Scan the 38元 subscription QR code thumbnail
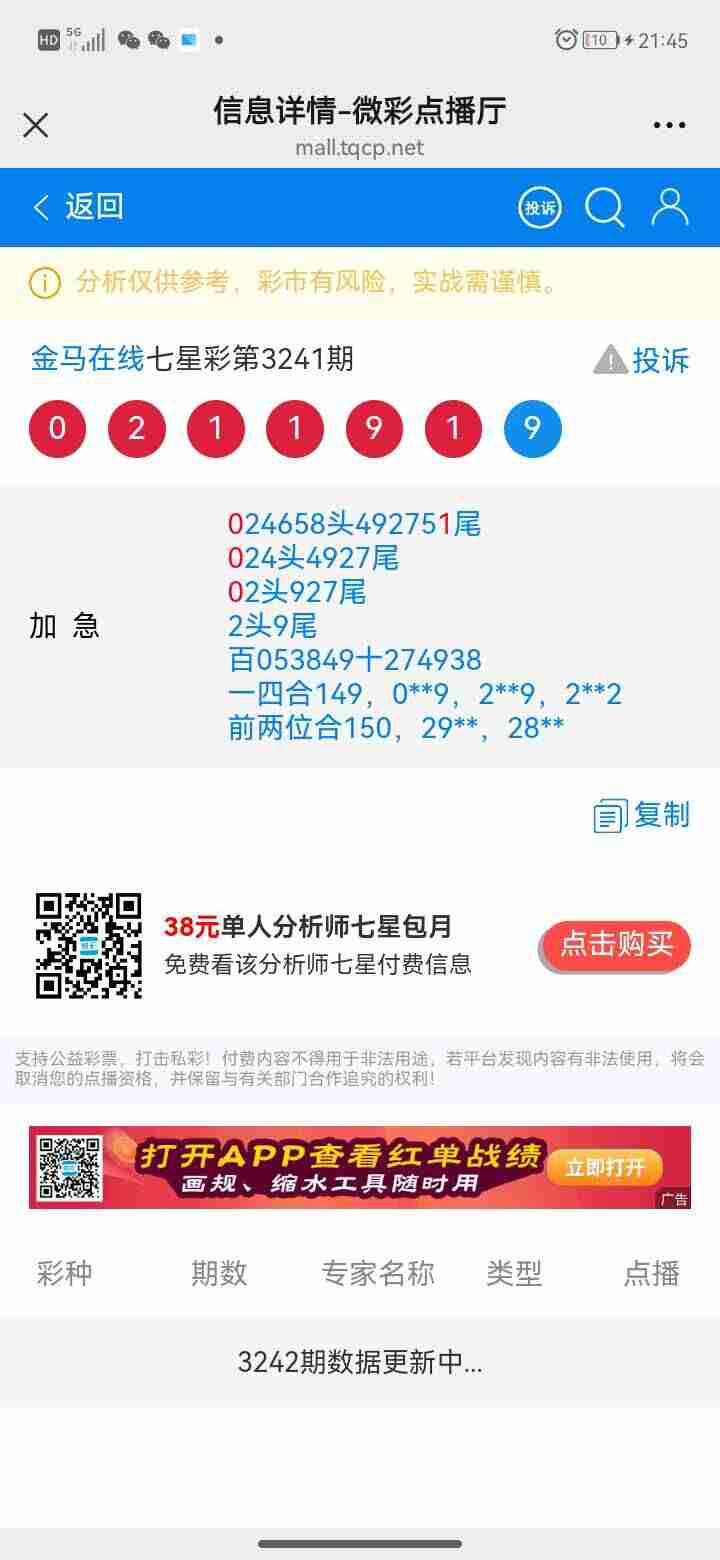The height and width of the screenshot is (1560, 720). point(88,943)
